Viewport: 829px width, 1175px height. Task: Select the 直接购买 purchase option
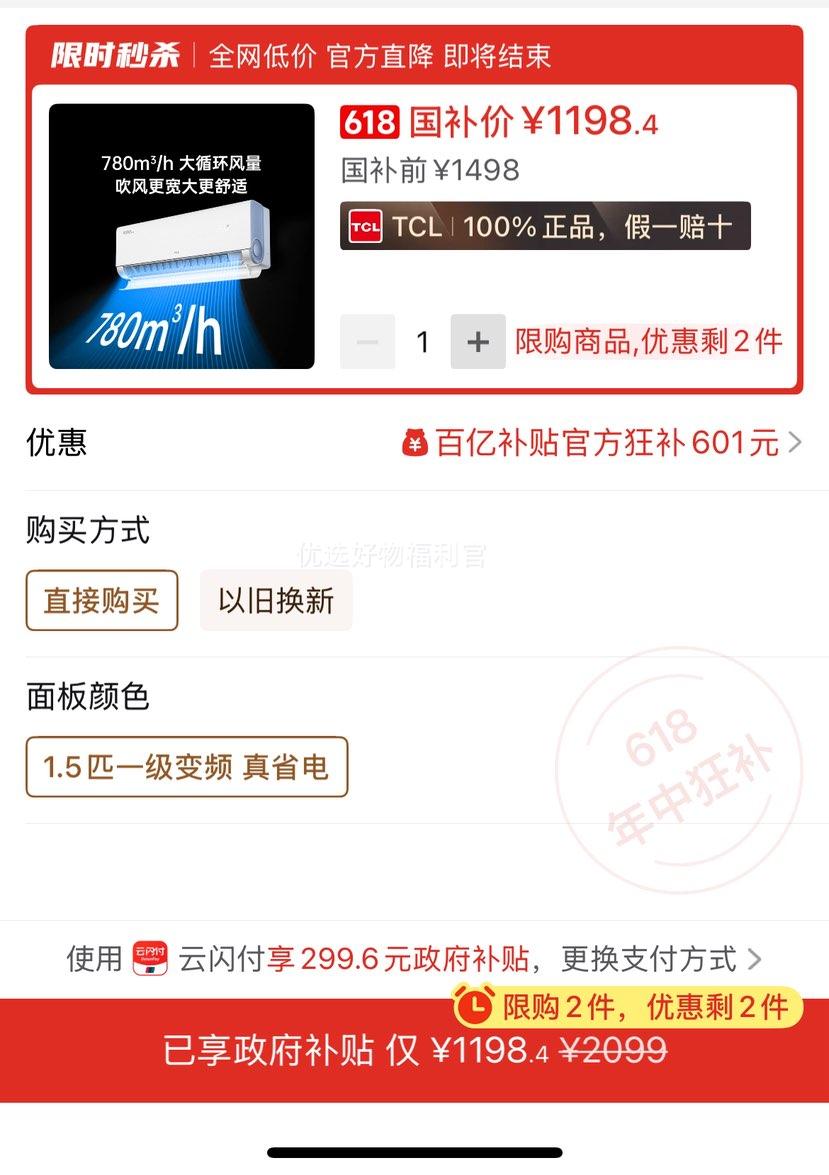click(101, 600)
